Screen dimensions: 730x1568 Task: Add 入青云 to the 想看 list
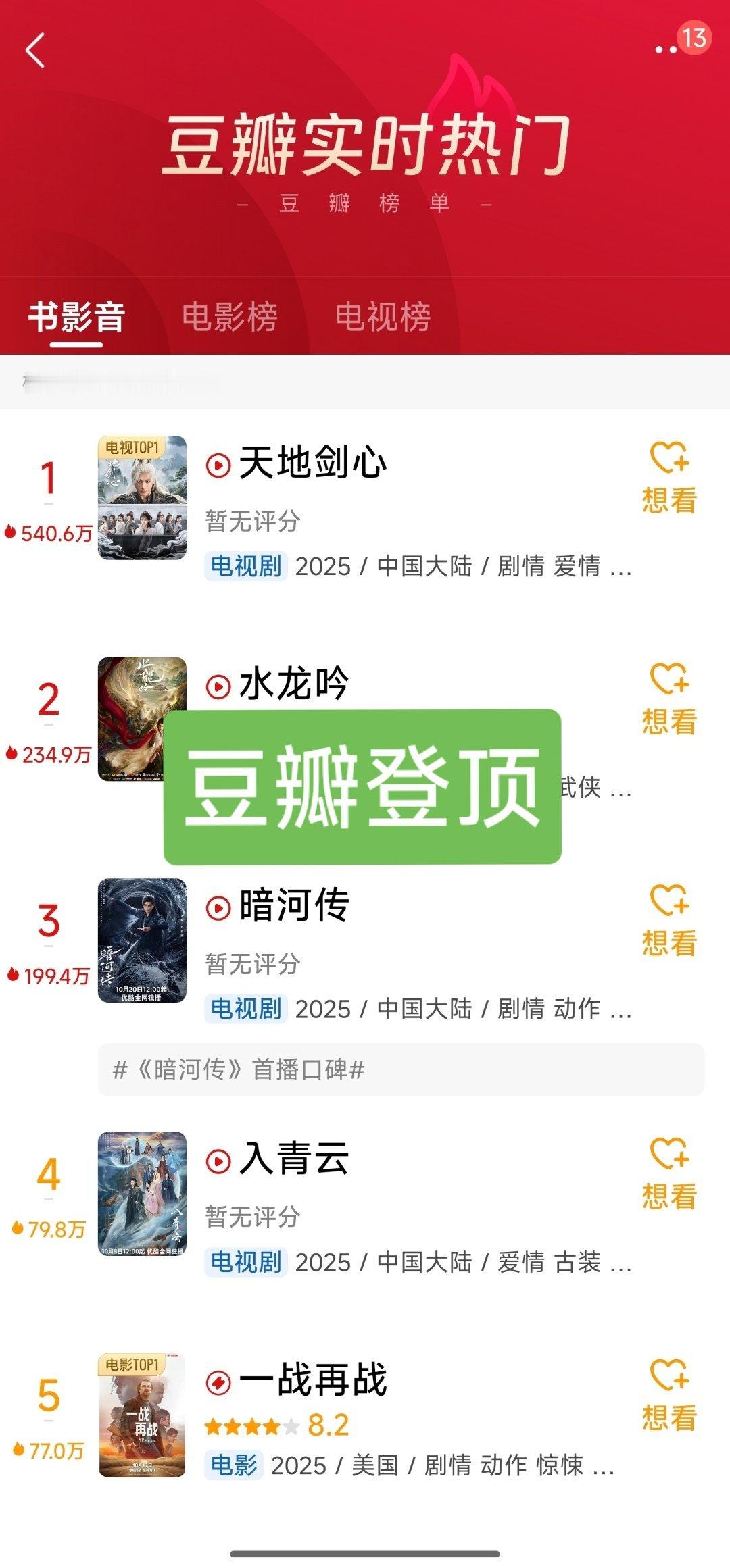point(669,1173)
